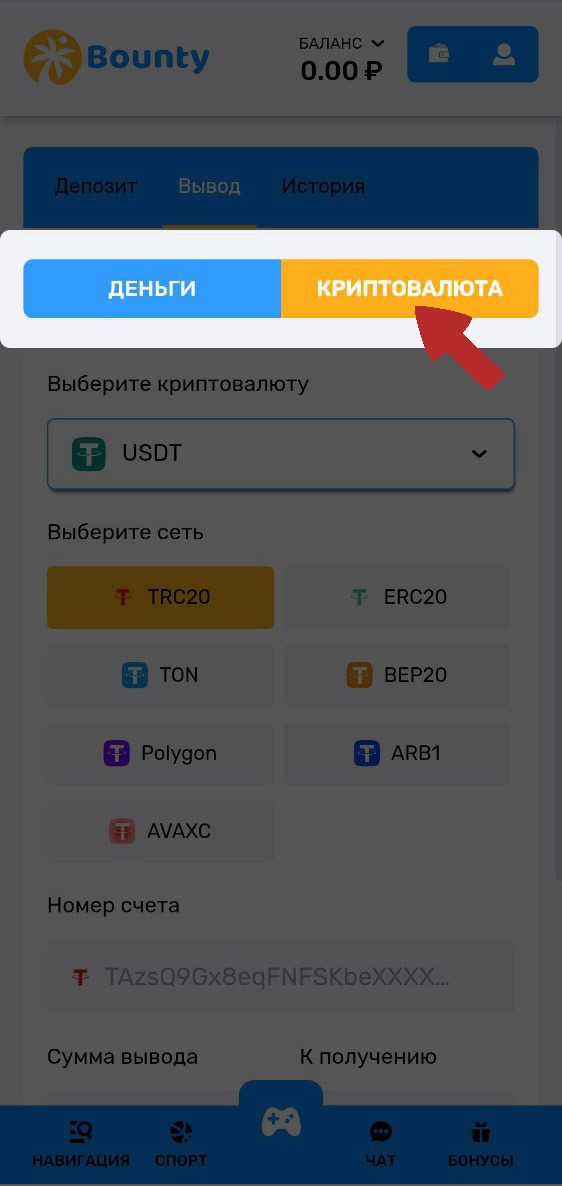Open Навигация in bottom bar
562x1186 pixels.
81,1144
